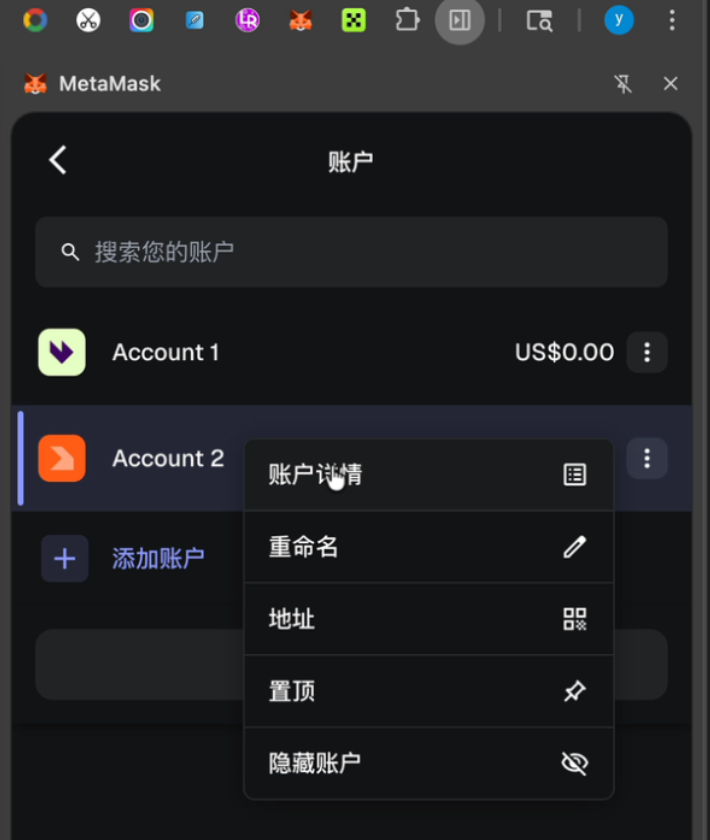This screenshot has width=710, height=840.
Task: Select Account 1
Action: (165, 352)
